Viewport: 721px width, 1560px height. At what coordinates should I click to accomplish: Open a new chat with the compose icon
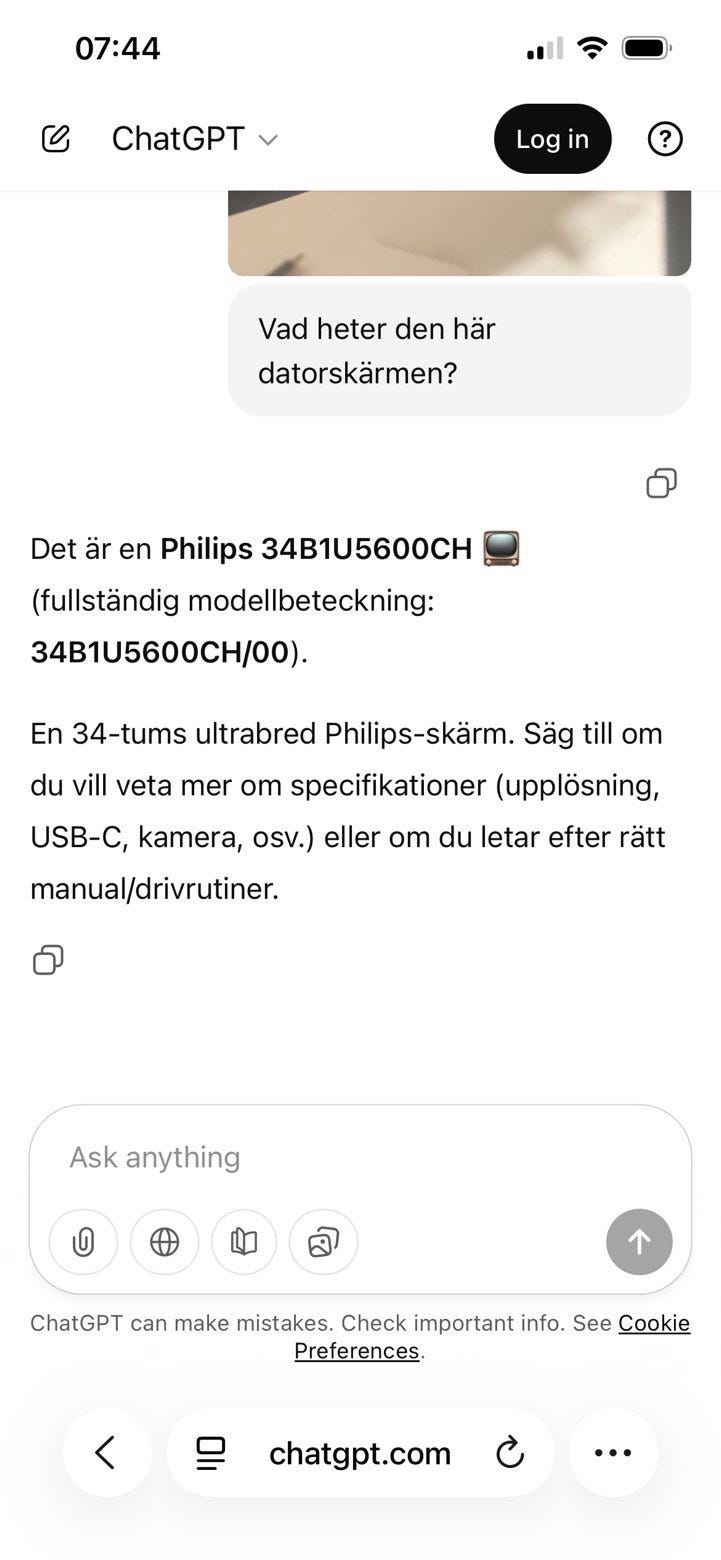(56, 139)
